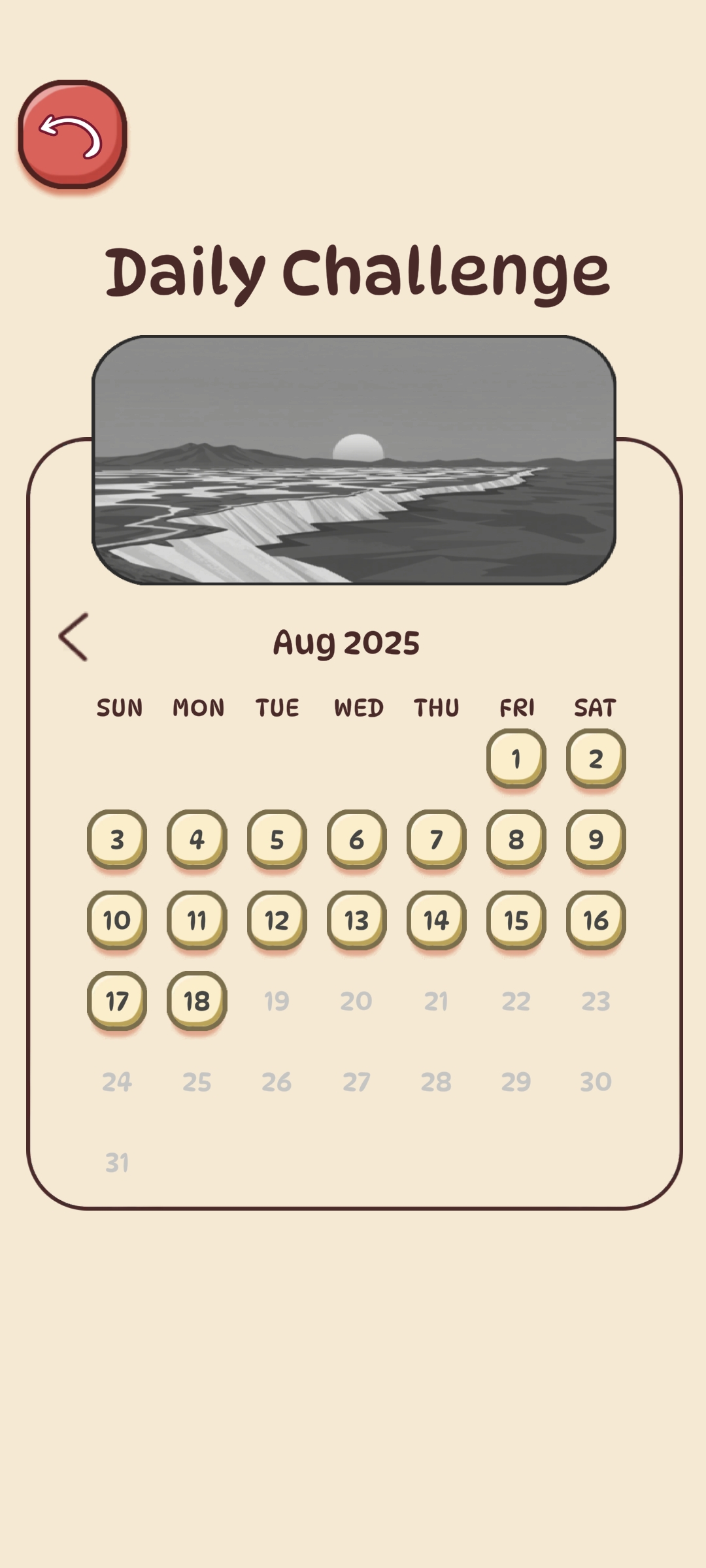Start the day 18 challenge
Image resolution: width=706 pixels, height=1568 pixels.
[197, 1000]
